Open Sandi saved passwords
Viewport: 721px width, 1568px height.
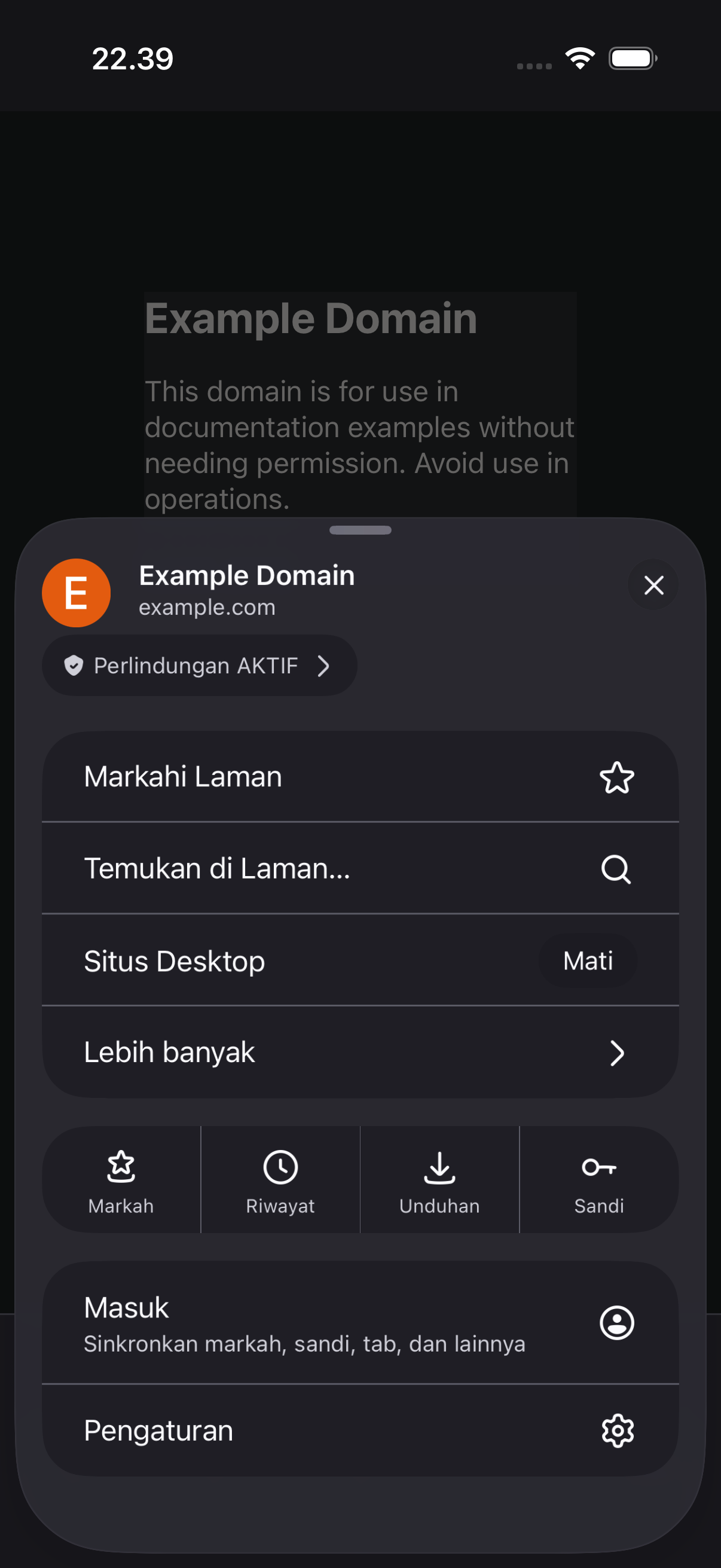(599, 1180)
